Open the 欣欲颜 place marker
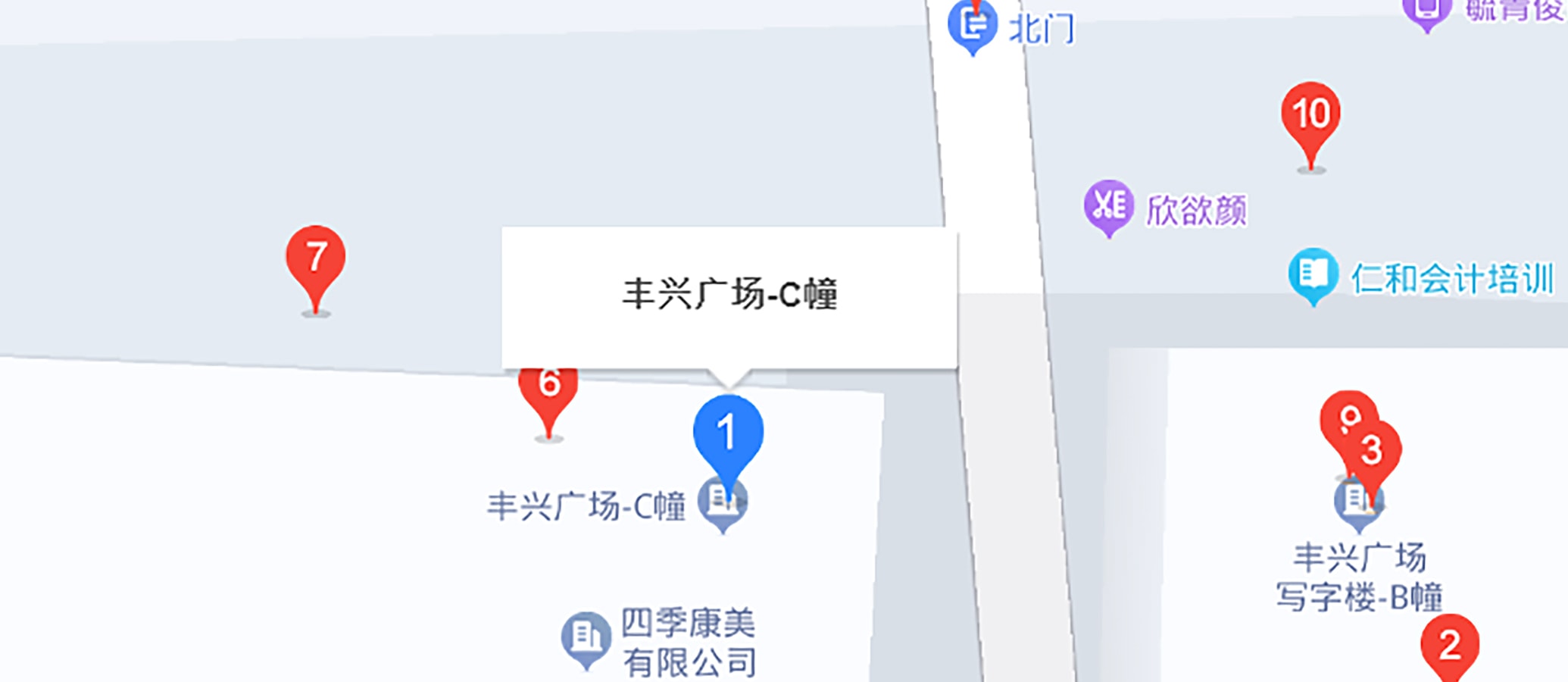Image resolution: width=1568 pixels, height=682 pixels. [x=1108, y=206]
